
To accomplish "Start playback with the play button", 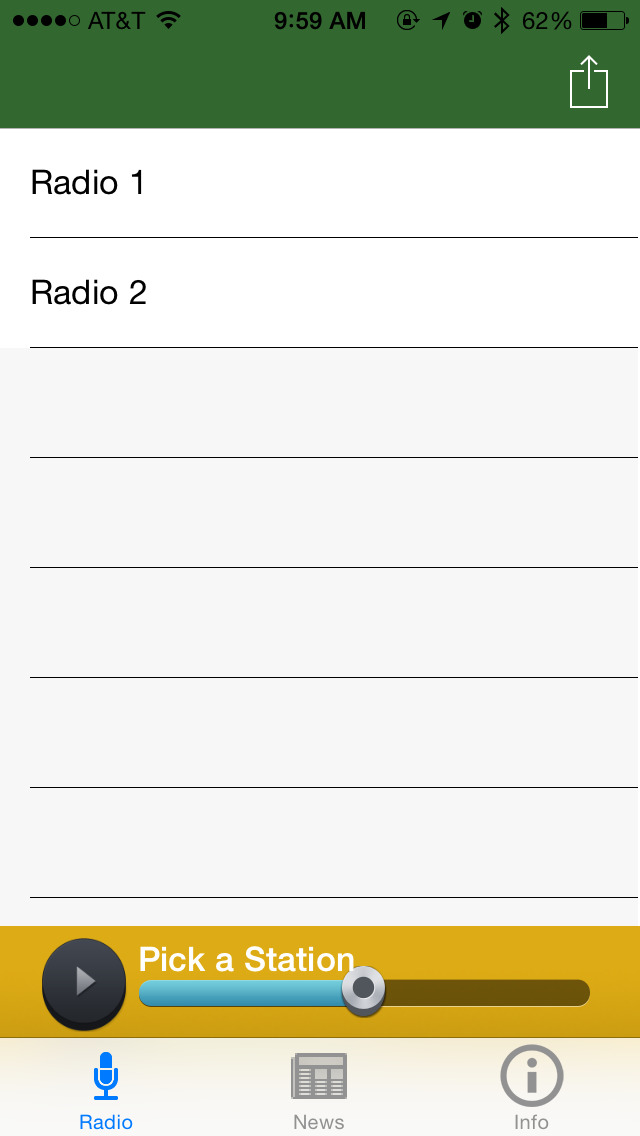I will pos(84,983).
